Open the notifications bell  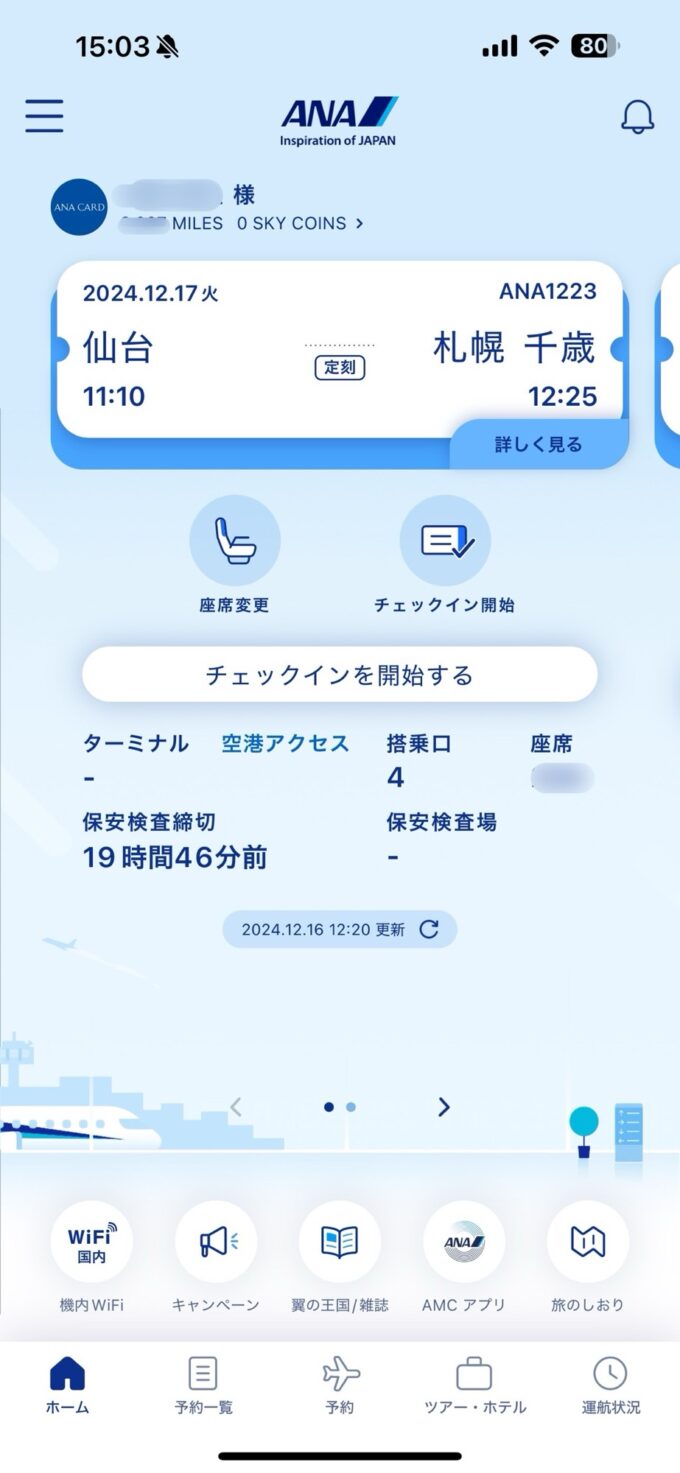637,116
